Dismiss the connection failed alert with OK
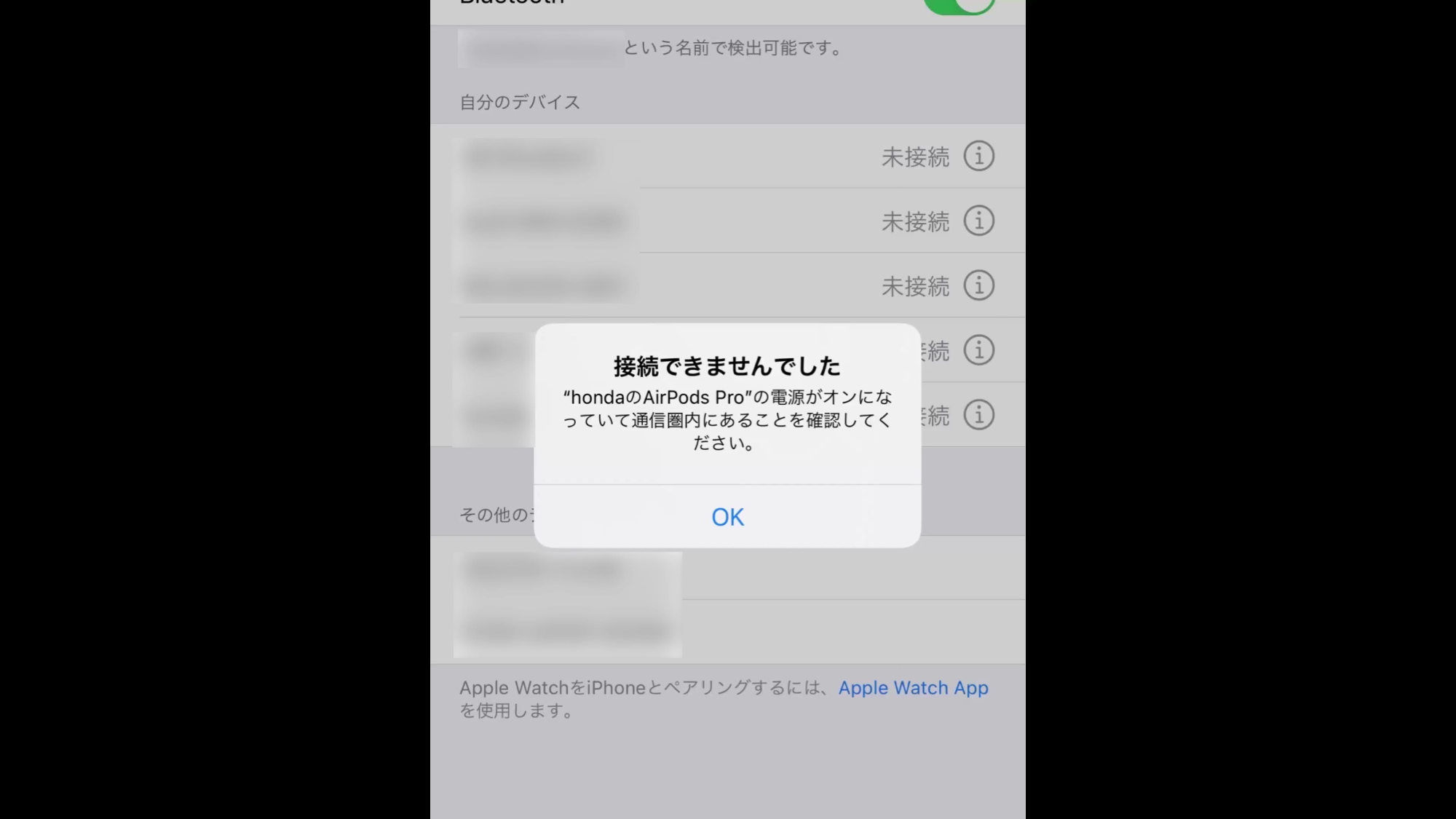 point(727,516)
